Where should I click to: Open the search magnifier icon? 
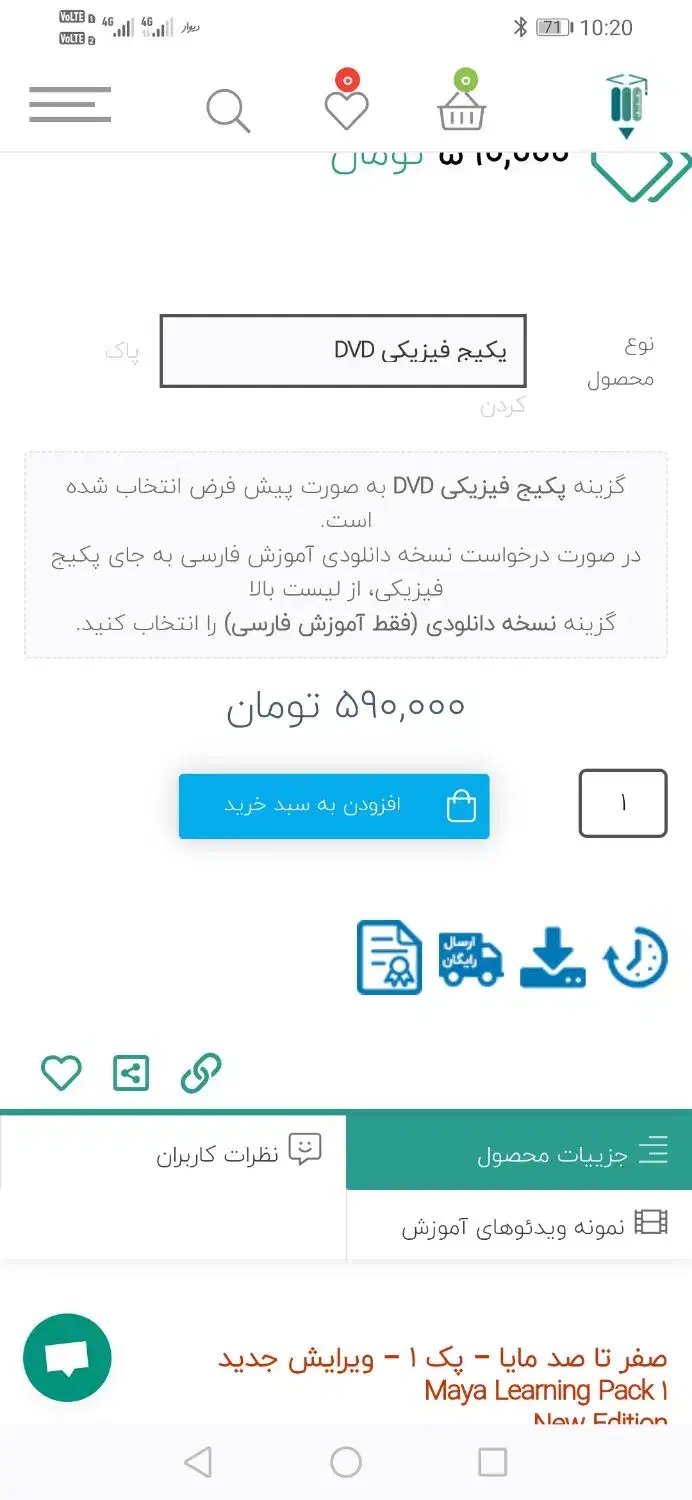[x=228, y=109]
